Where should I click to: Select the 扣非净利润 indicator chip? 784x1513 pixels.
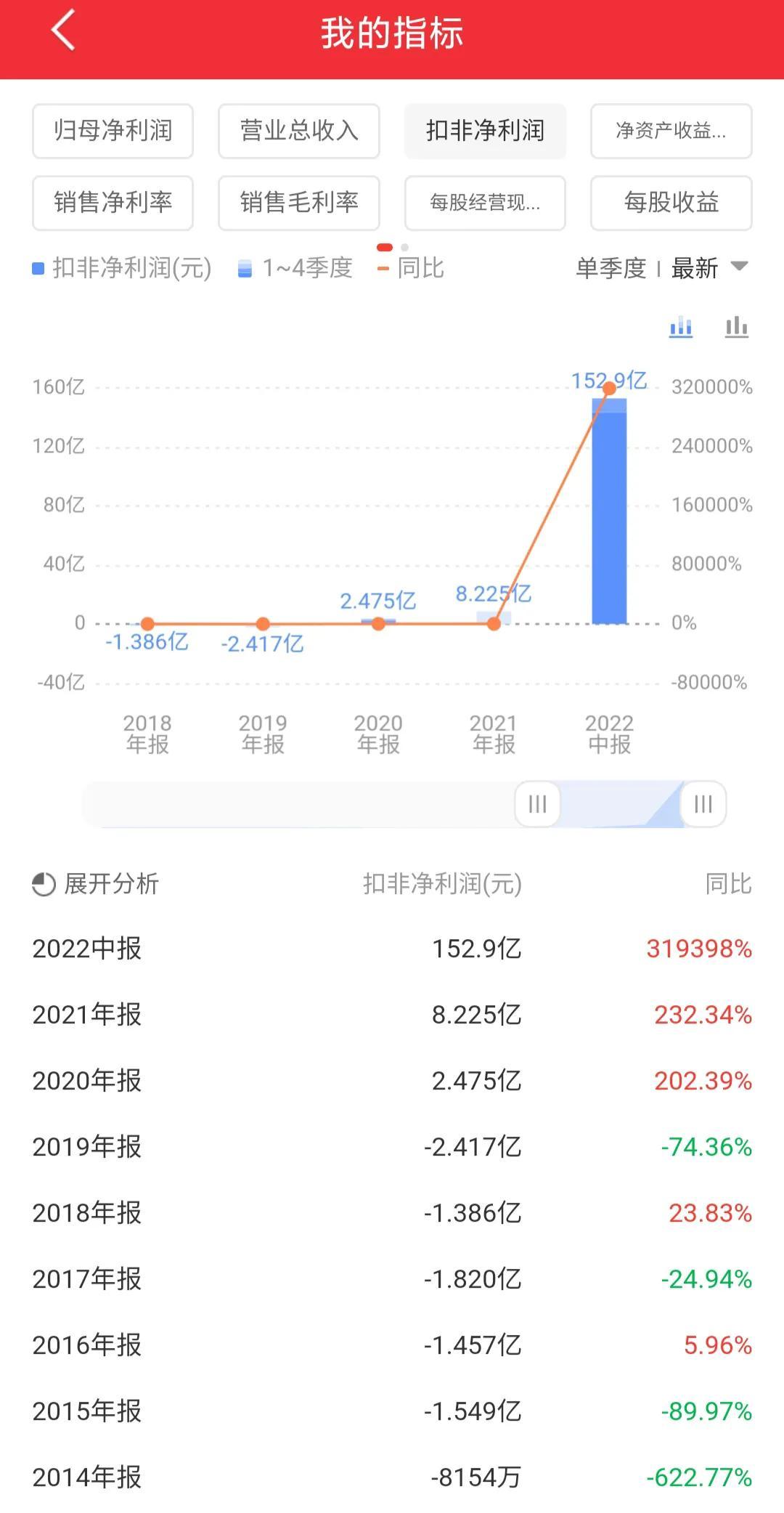coord(485,131)
